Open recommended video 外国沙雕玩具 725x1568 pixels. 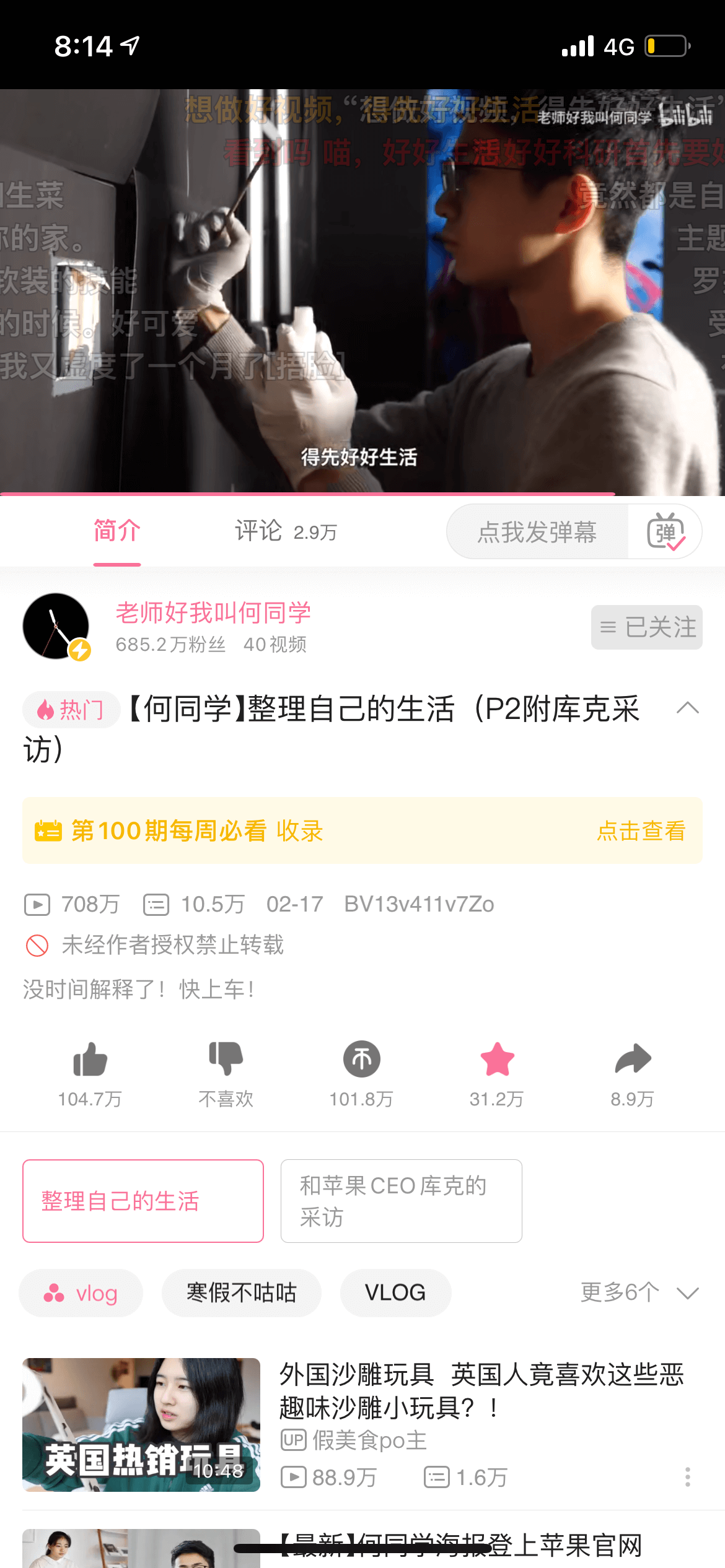pos(480,1391)
